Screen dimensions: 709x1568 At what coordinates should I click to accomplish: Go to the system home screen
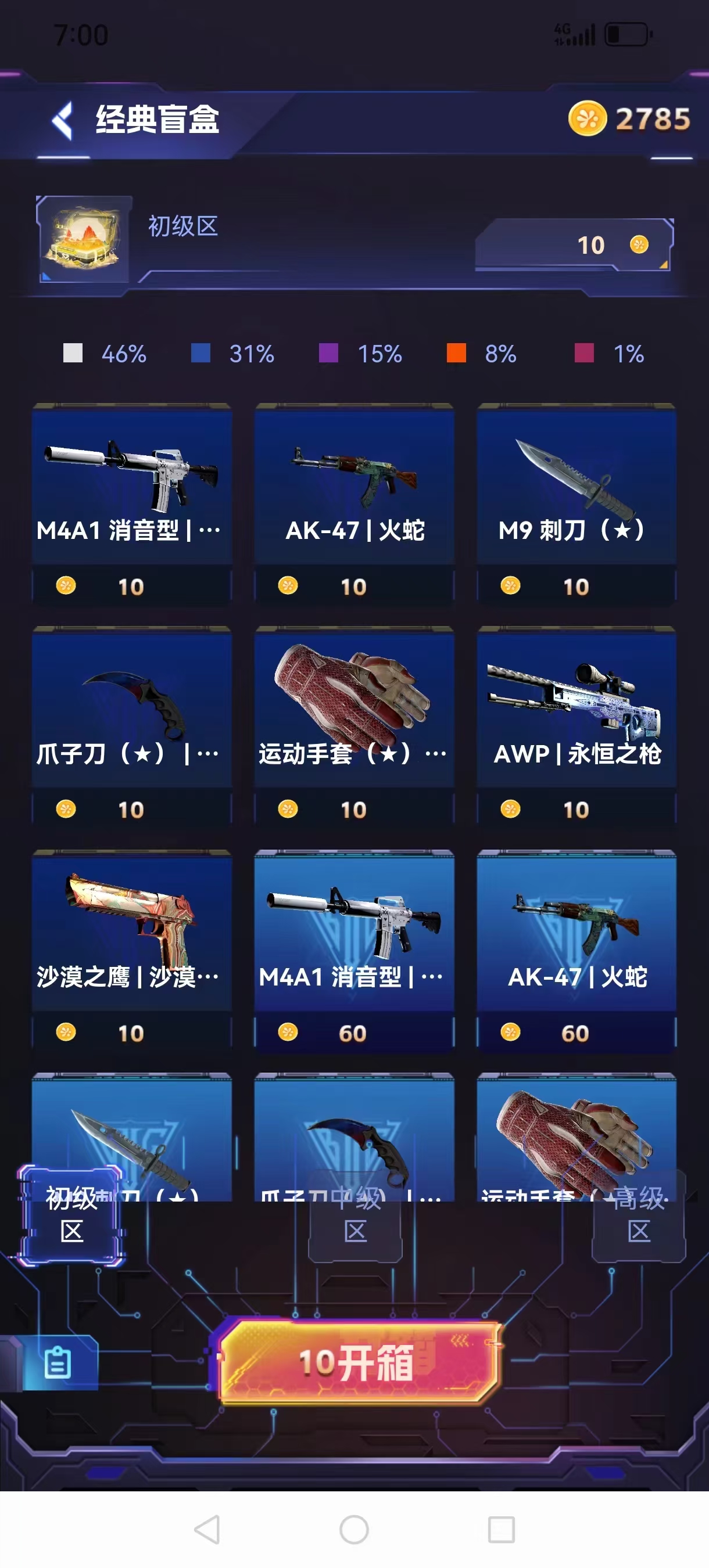pos(354,1529)
